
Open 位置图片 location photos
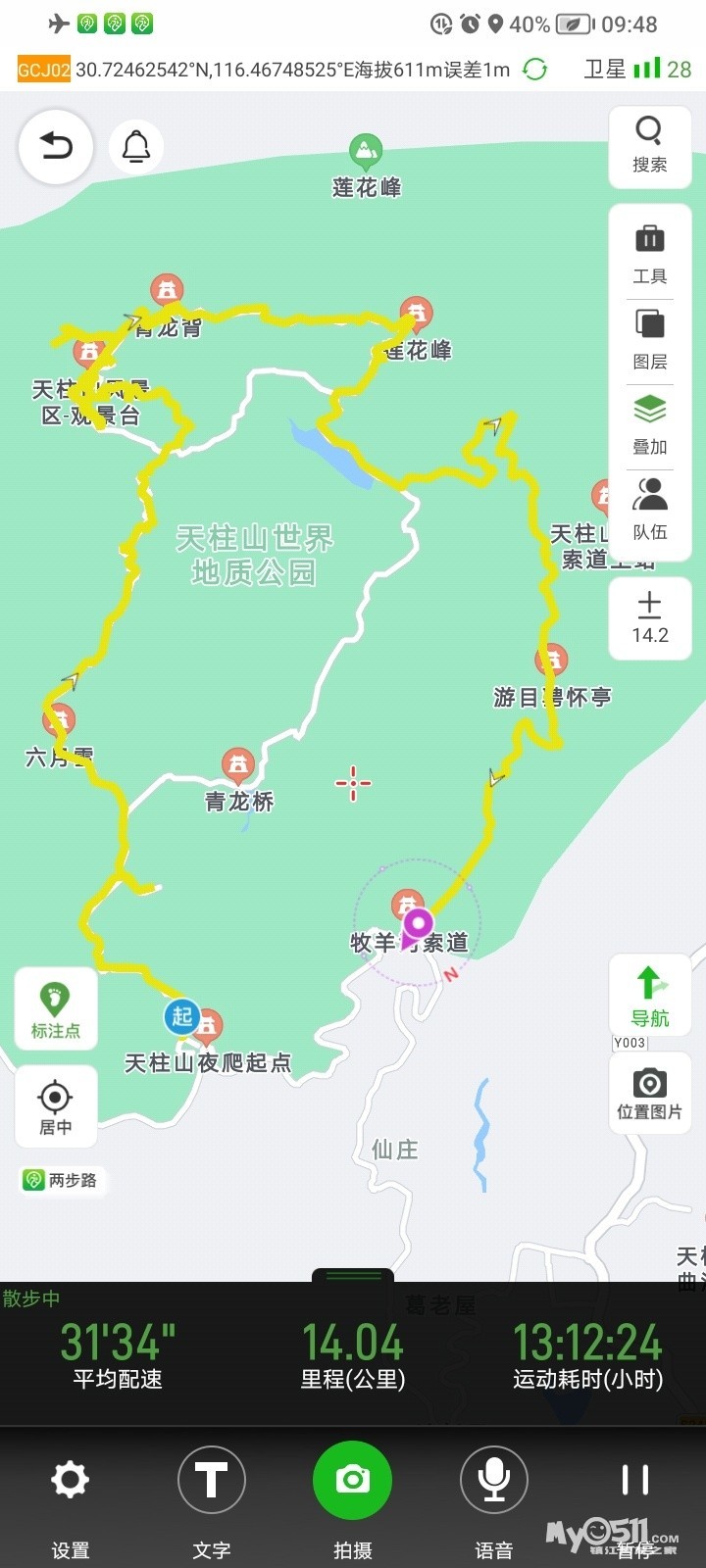click(649, 1093)
